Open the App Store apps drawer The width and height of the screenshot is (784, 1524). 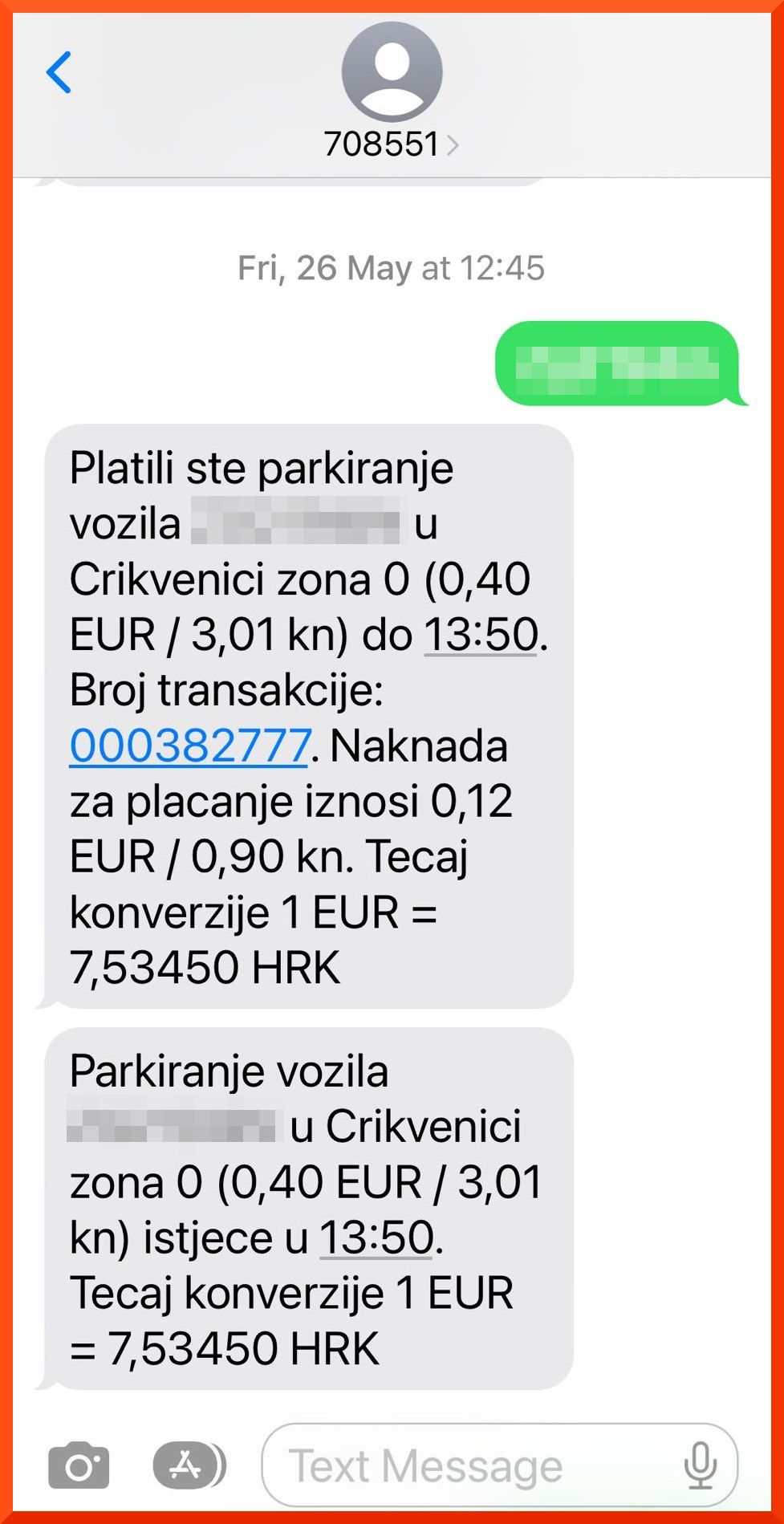point(189,1465)
